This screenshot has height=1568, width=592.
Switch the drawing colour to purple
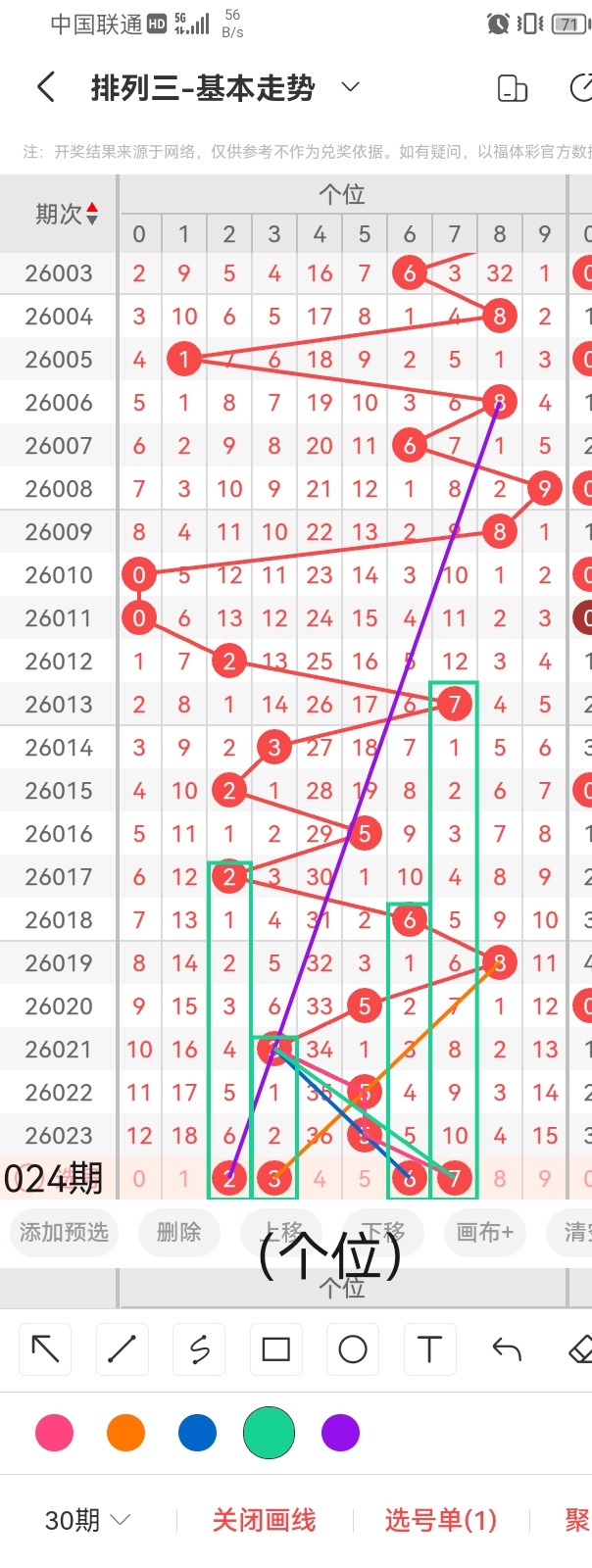pyautogui.click(x=340, y=1433)
